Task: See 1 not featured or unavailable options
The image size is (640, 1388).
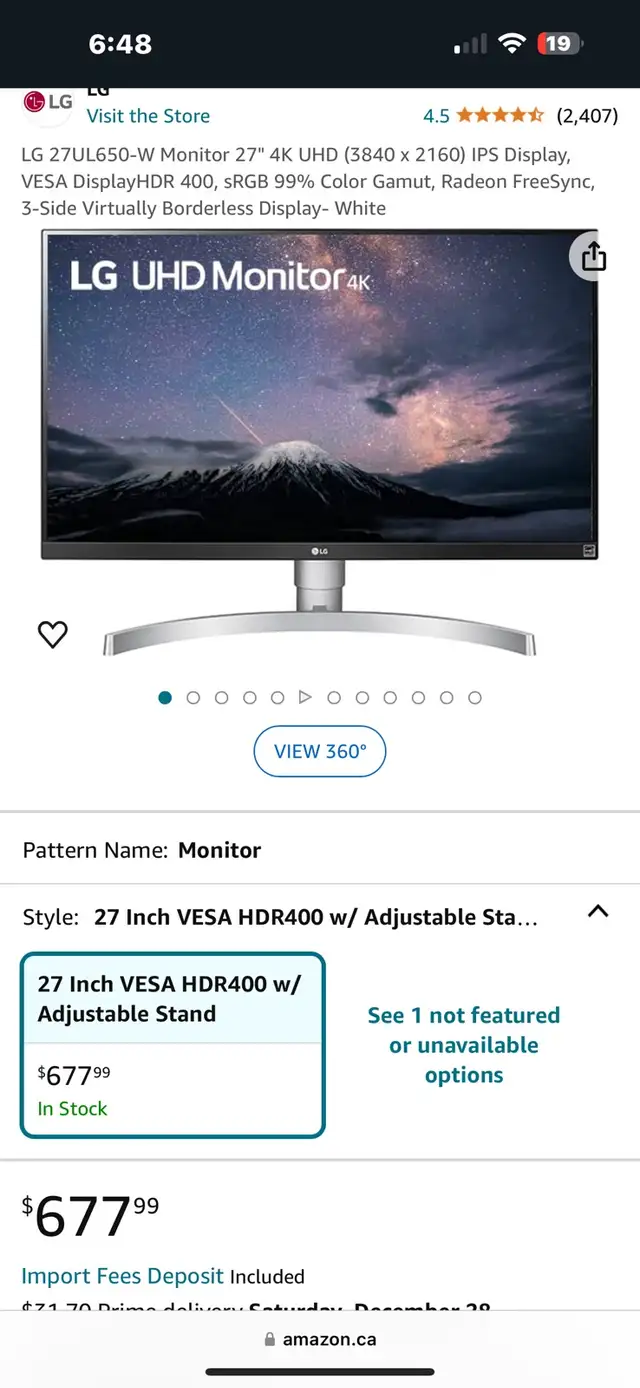Action: (464, 1045)
